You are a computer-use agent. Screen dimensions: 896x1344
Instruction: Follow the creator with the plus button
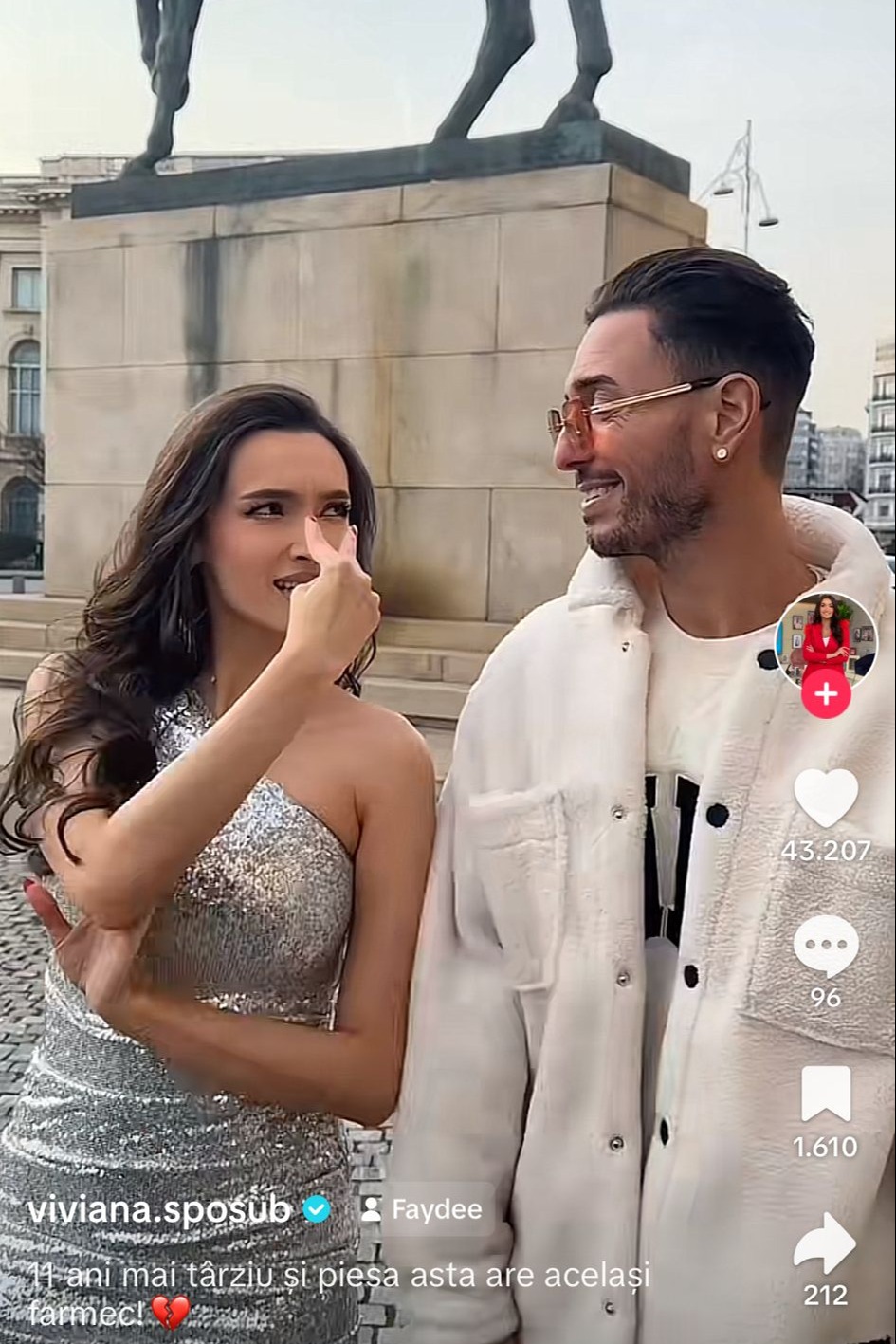pyautogui.click(x=826, y=694)
